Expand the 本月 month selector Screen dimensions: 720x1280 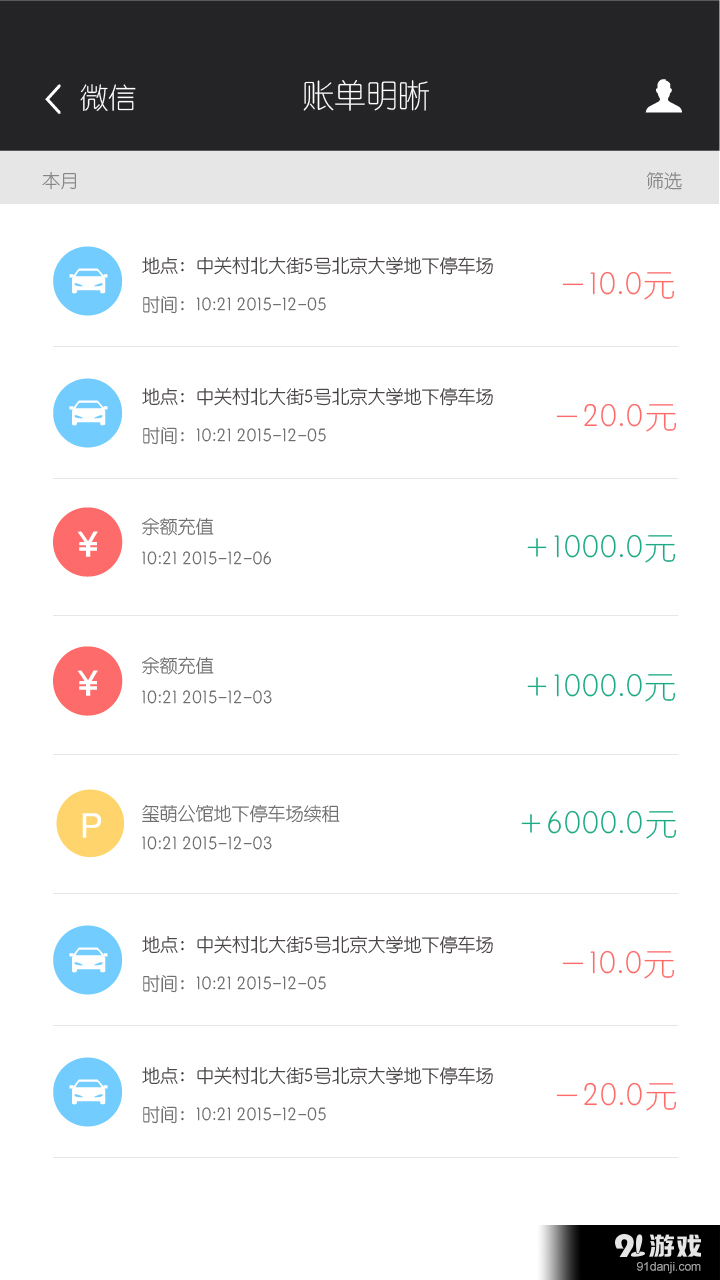pos(55,180)
